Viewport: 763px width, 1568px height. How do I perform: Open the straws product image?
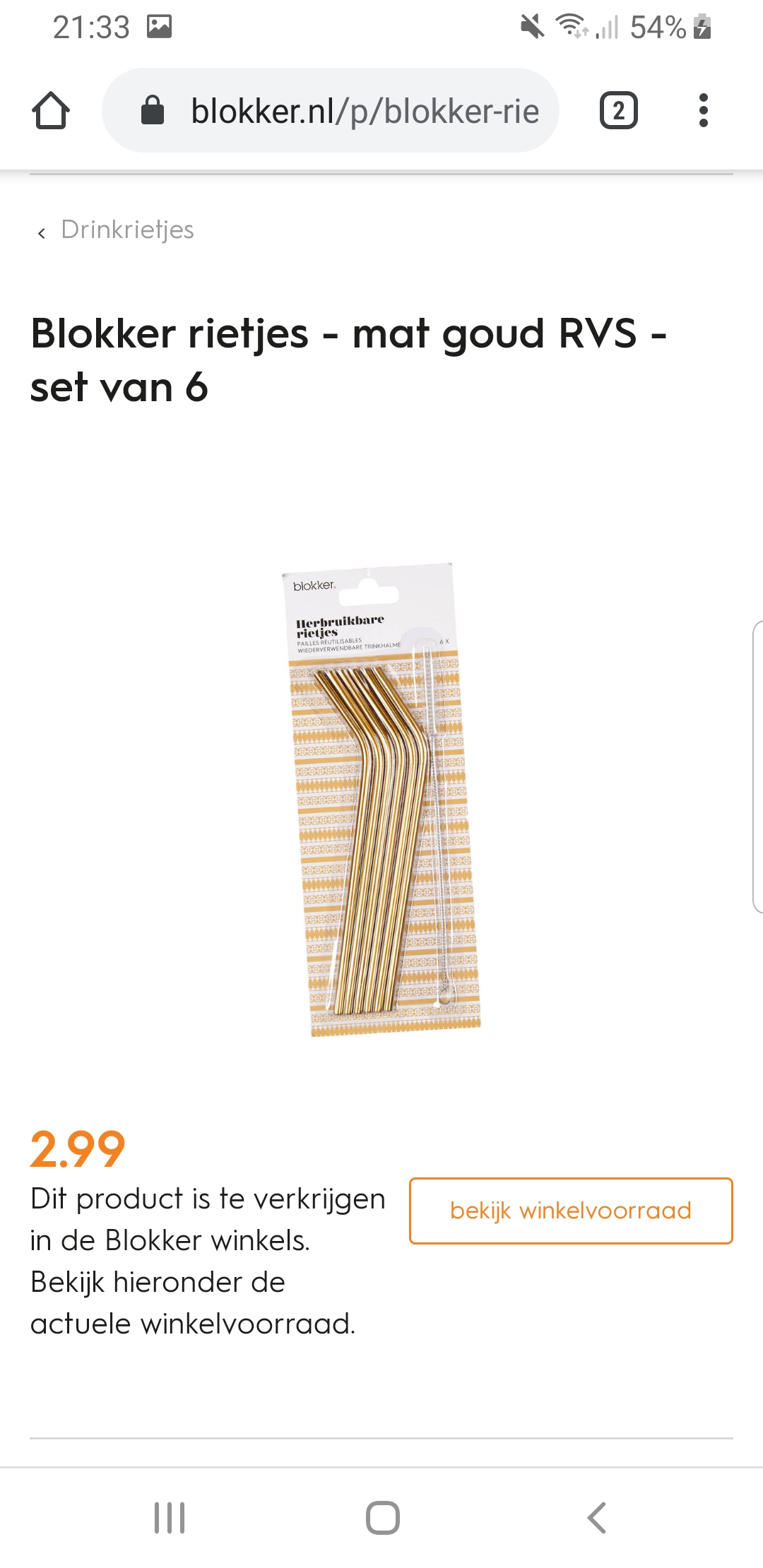(381, 799)
